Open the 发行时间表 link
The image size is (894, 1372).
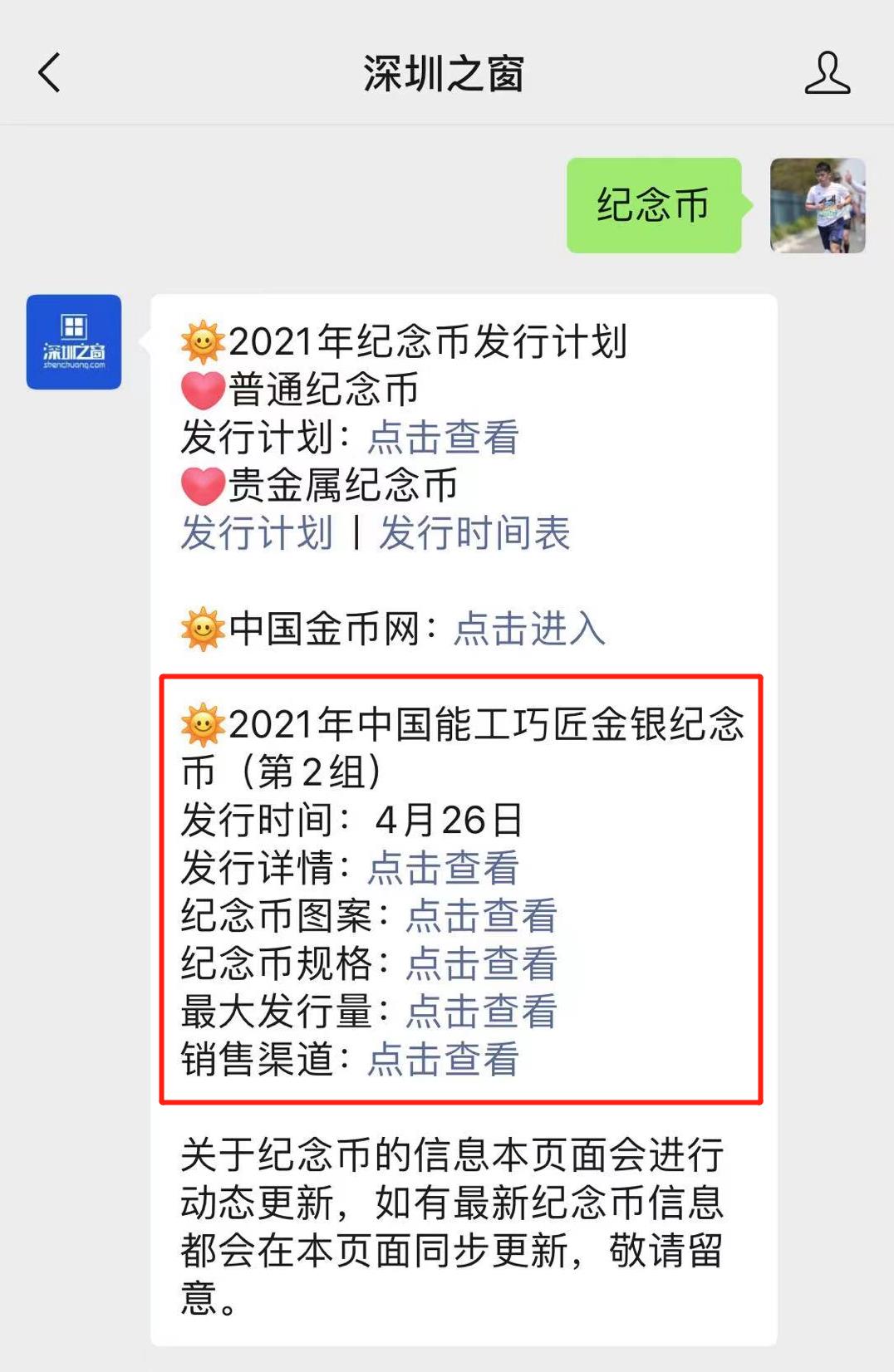[474, 533]
